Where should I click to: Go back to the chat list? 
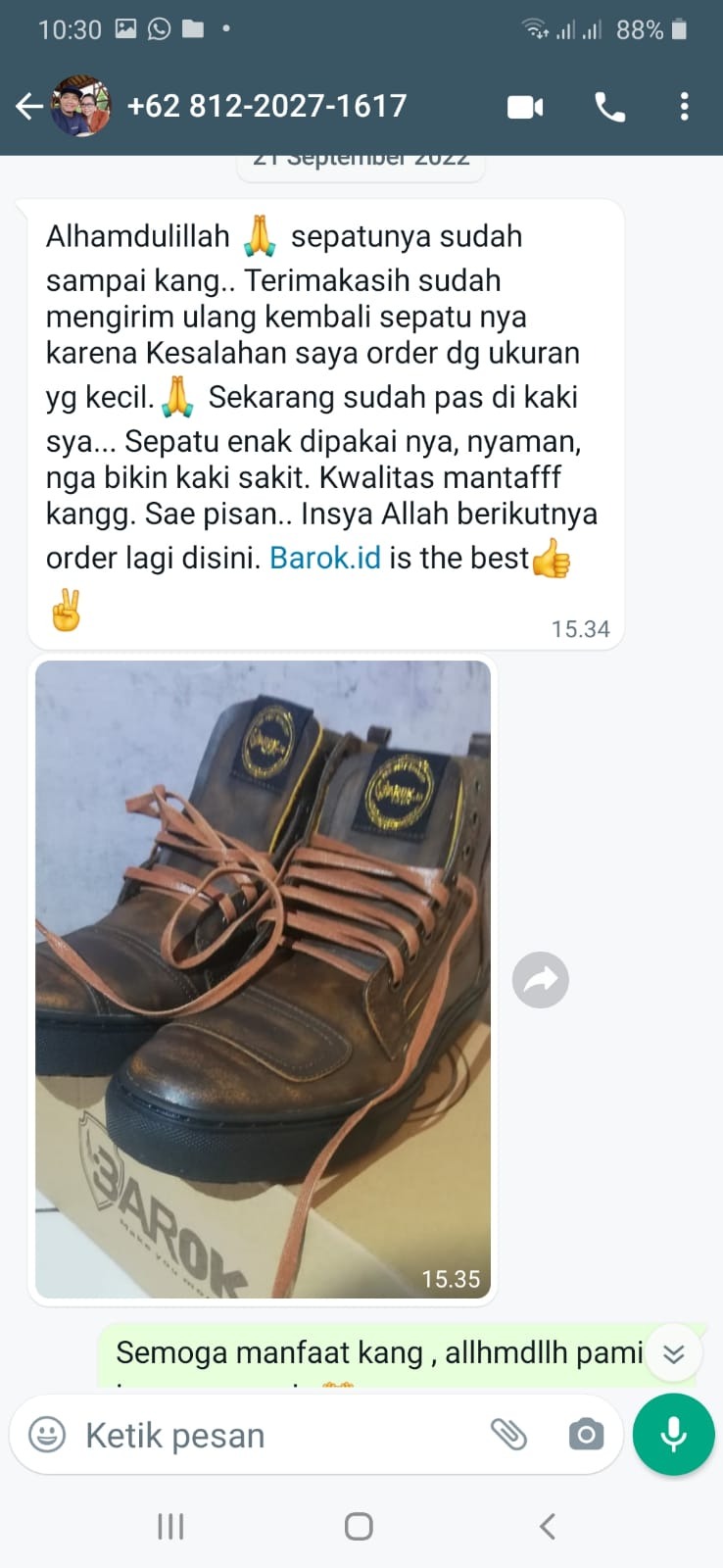pos(29,106)
